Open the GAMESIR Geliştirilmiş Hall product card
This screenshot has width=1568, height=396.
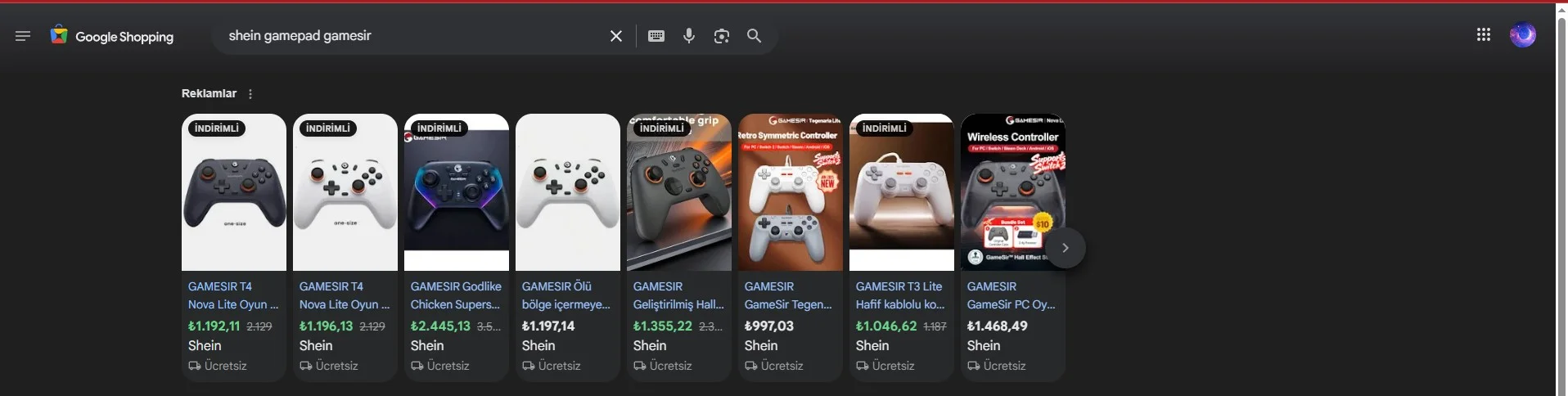click(x=679, y=247)
